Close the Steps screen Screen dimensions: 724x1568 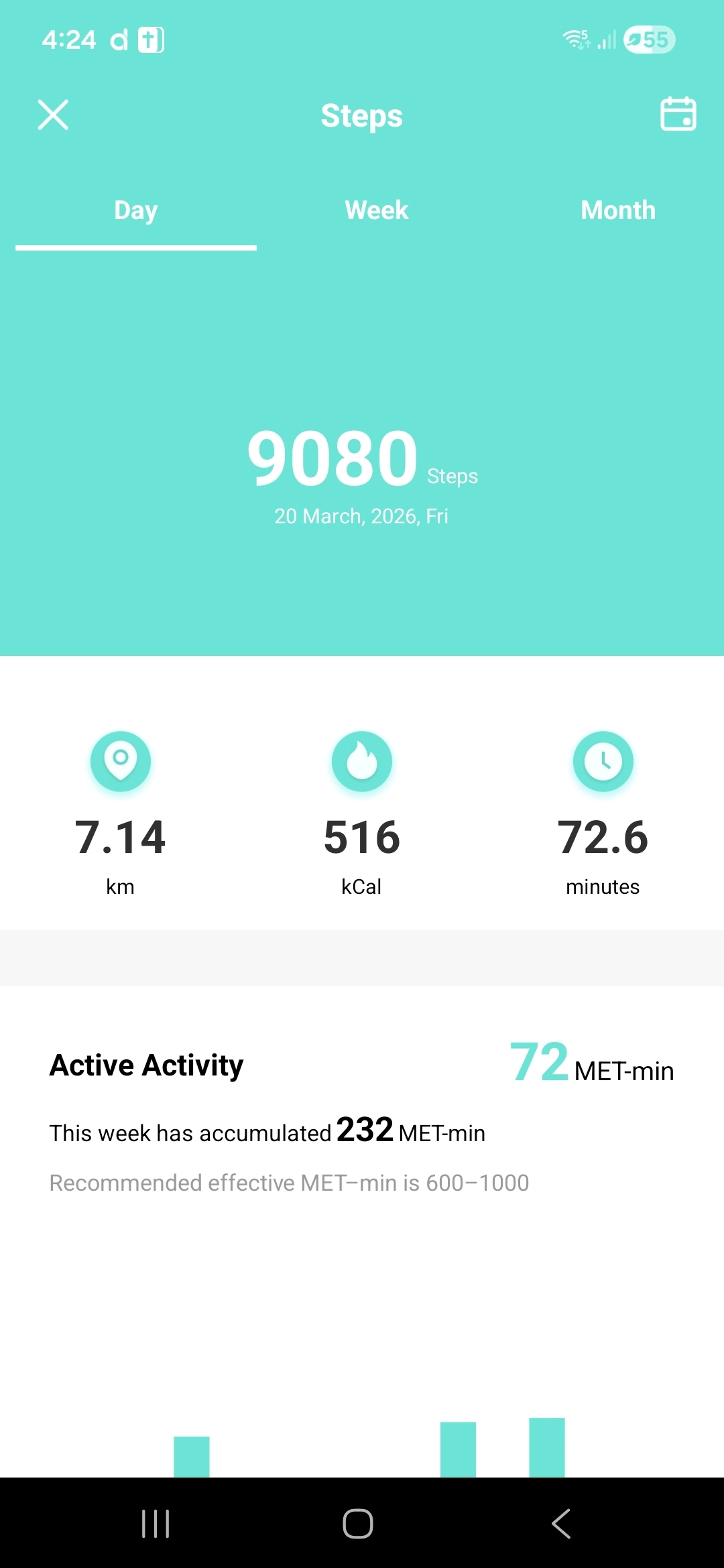pos(53,115)
